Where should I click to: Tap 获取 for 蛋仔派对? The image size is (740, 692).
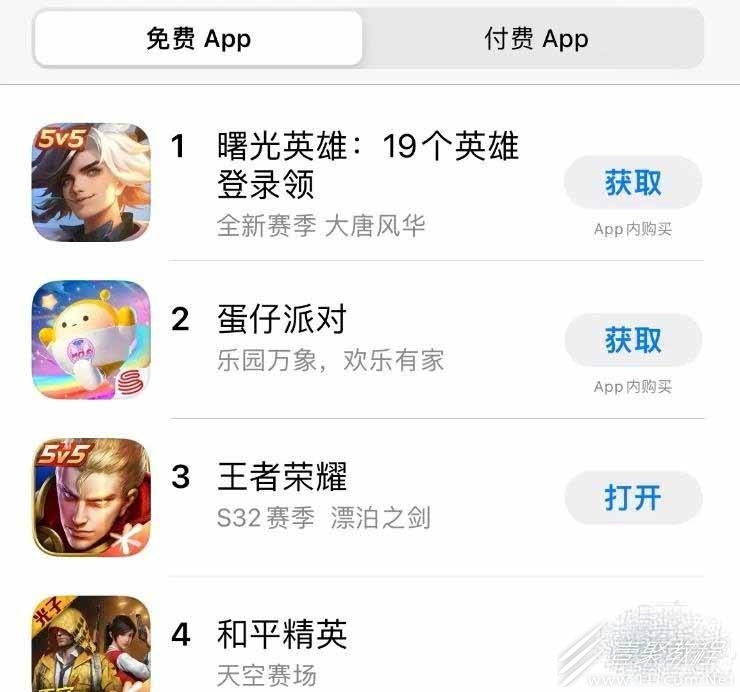pyautogui.click(x=633, y=340)
